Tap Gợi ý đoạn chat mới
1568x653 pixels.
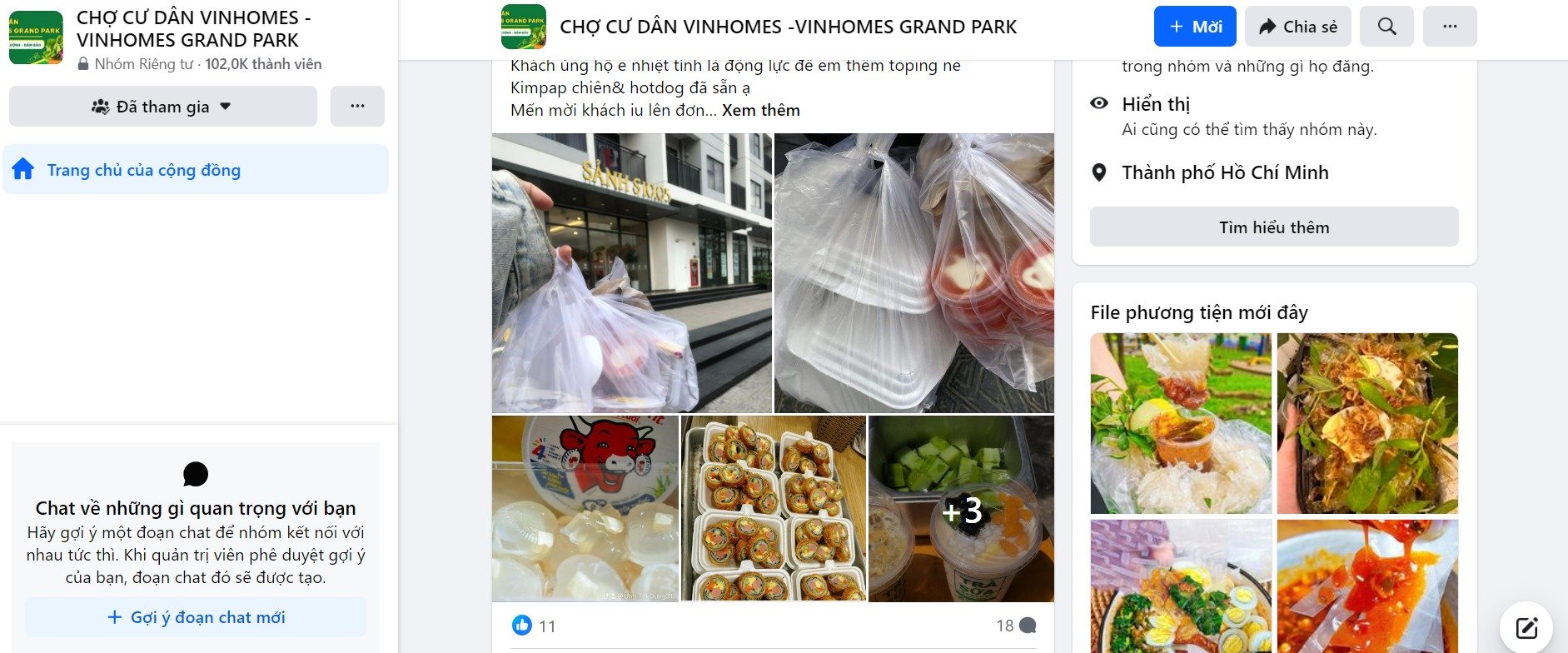[196, 617]
